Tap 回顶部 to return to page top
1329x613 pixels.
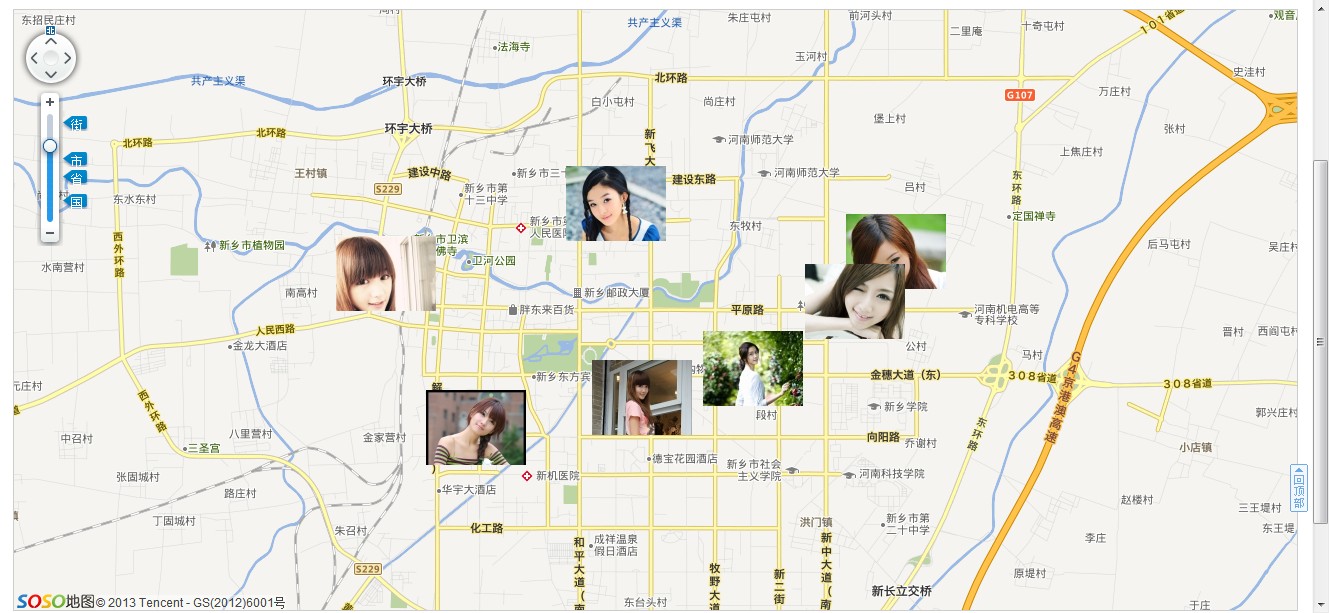(x=1299, y=487)
